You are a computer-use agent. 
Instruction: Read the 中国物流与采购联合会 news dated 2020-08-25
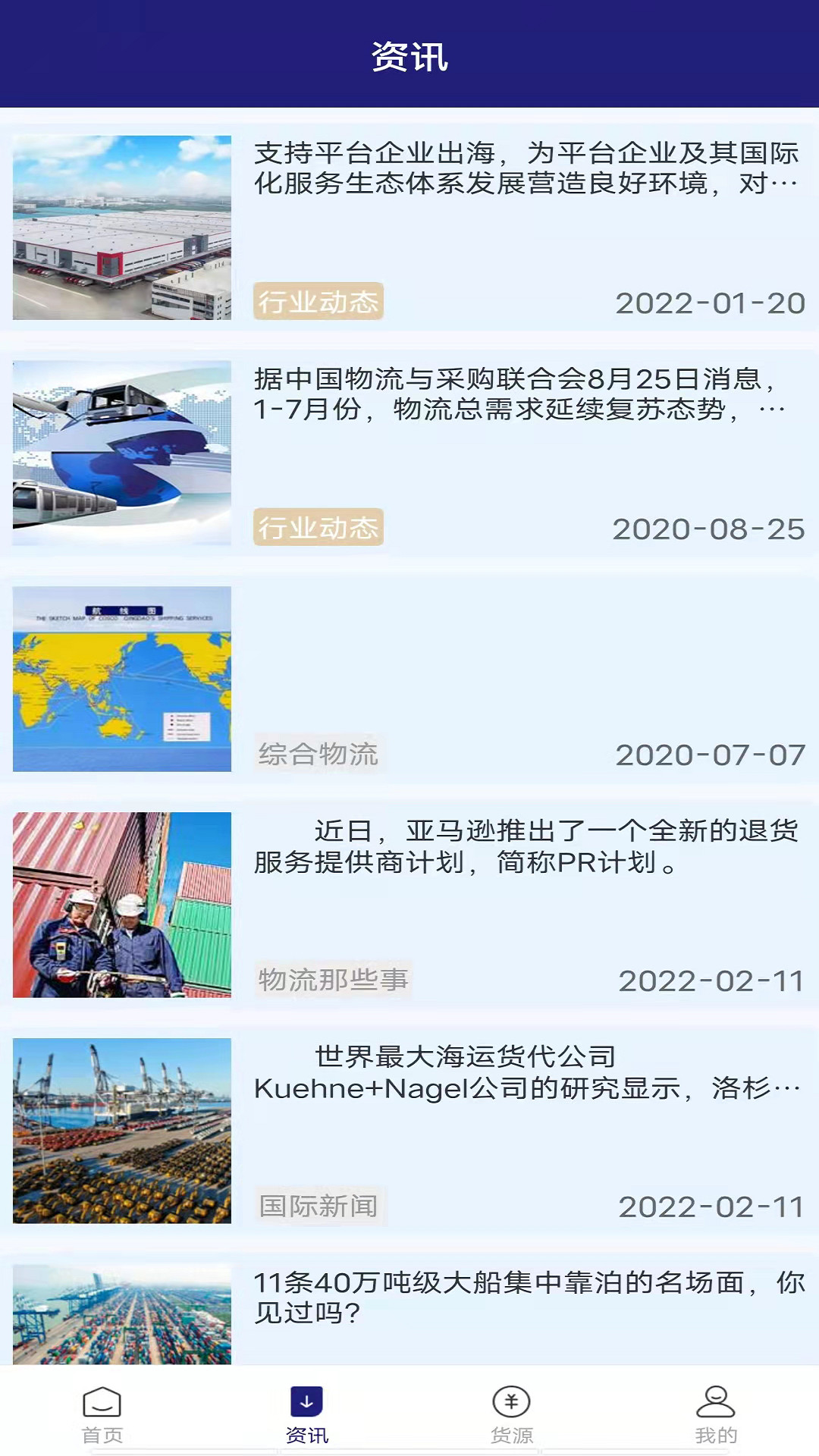(516, 394)
